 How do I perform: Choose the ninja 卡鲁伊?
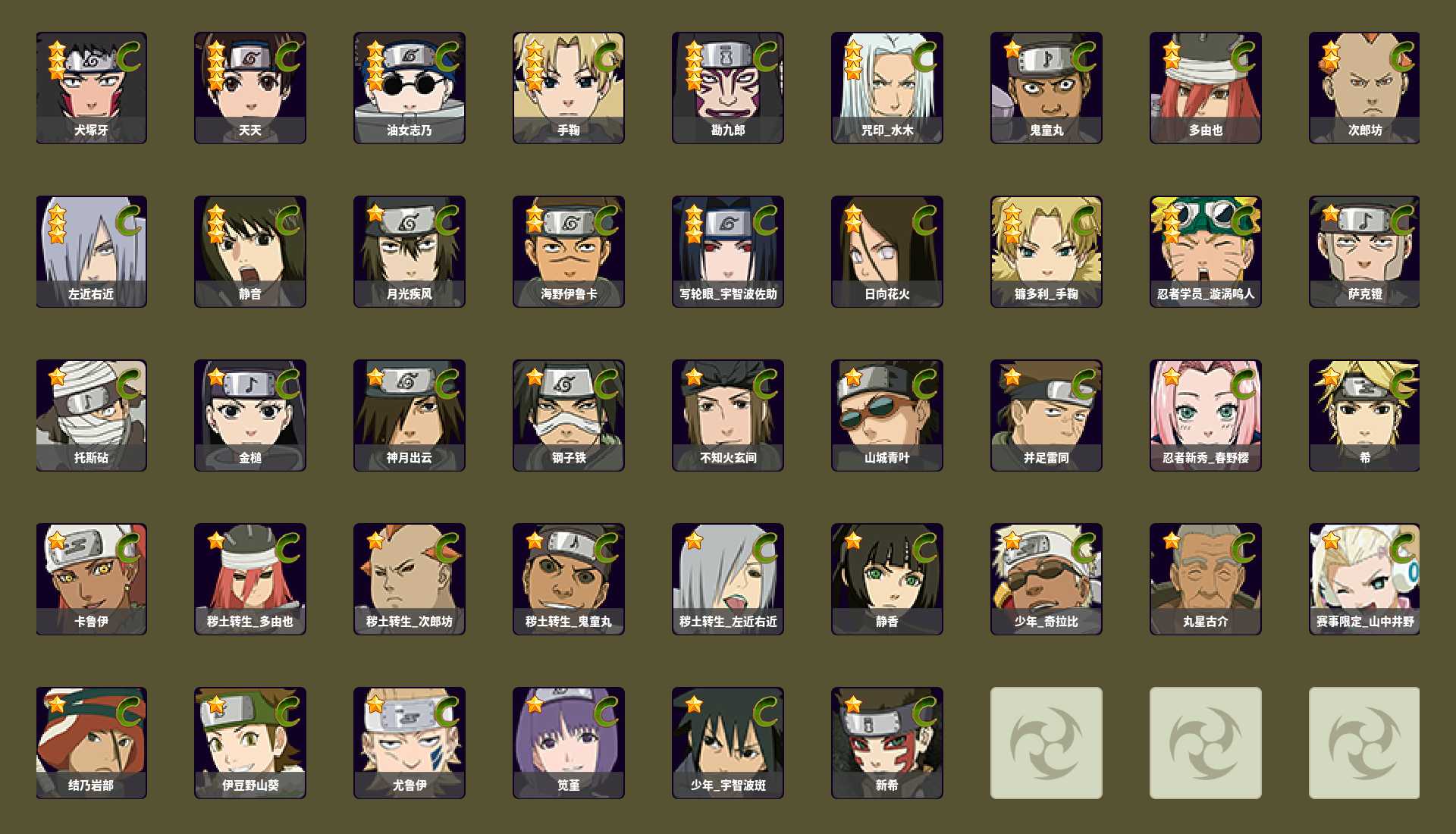(91, 578)
